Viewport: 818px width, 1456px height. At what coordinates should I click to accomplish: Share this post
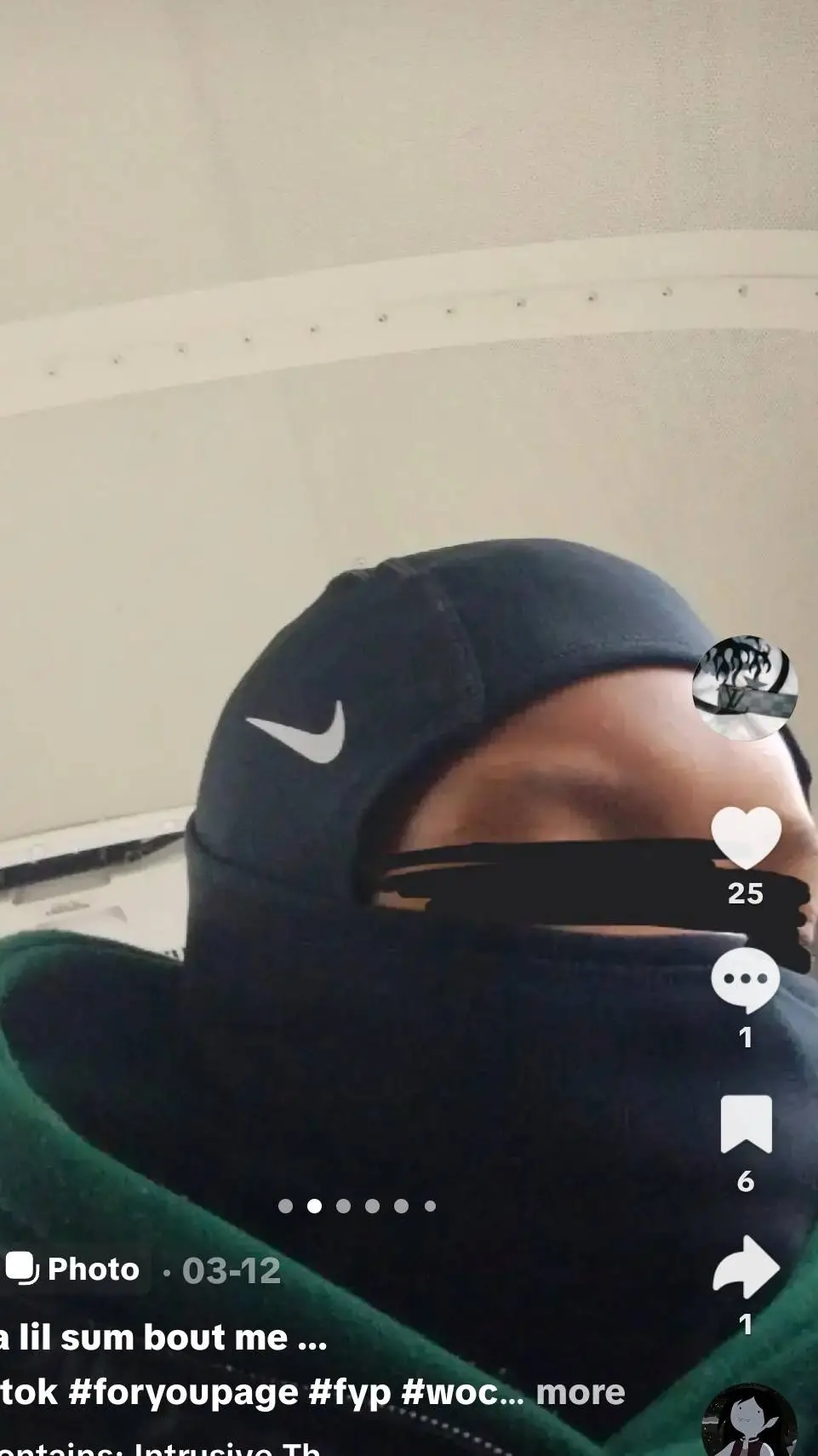(x=746, y=1267)
